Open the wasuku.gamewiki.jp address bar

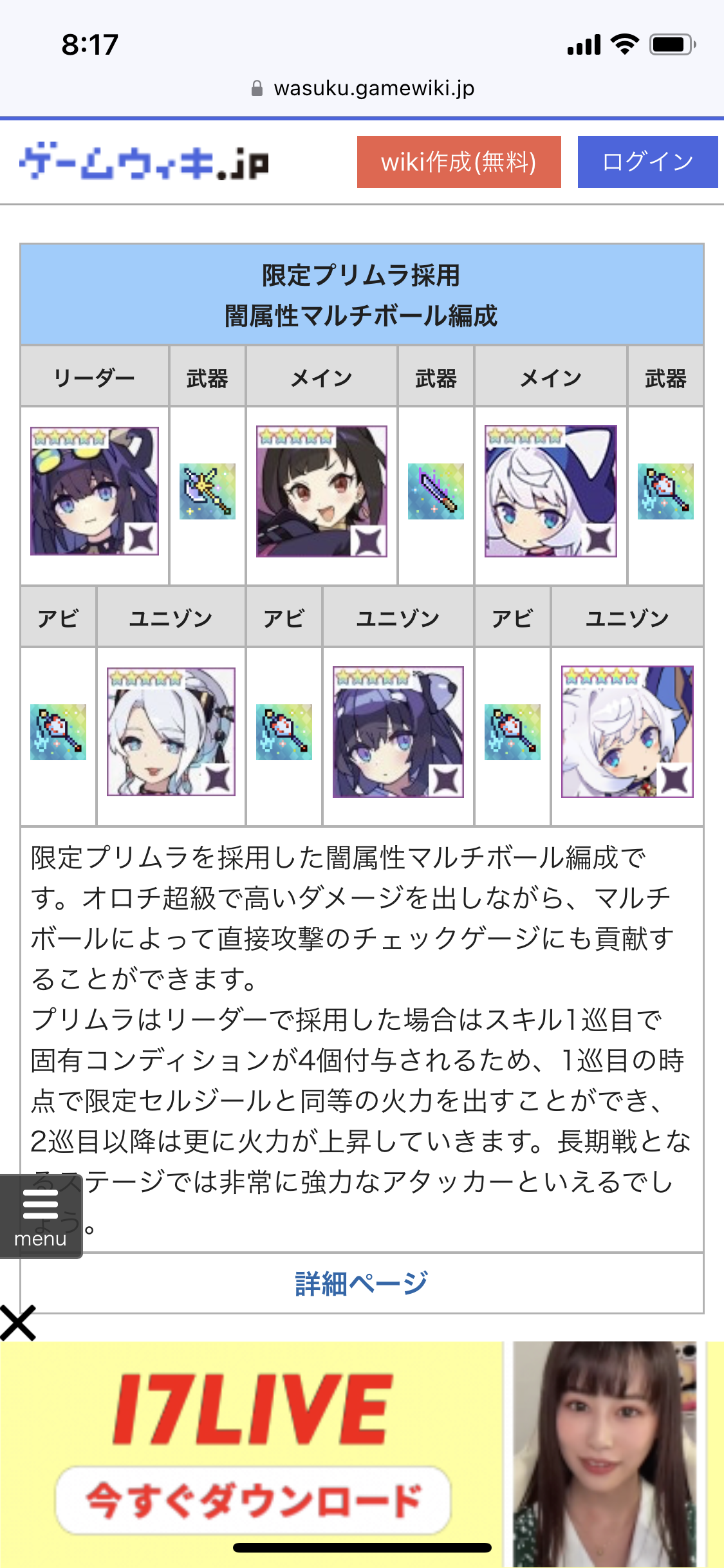click(362, 88)
